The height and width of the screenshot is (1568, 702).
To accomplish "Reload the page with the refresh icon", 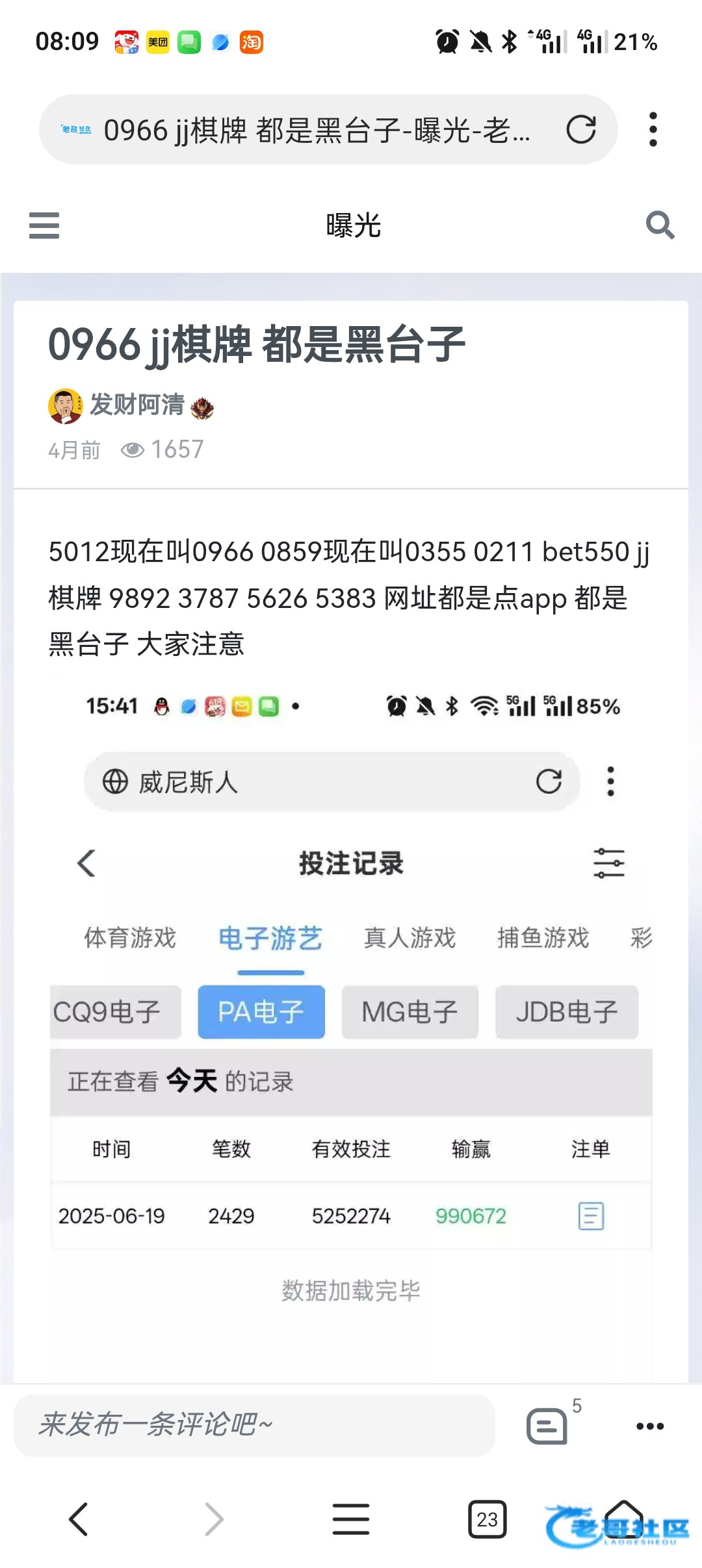I will (580, 129).
